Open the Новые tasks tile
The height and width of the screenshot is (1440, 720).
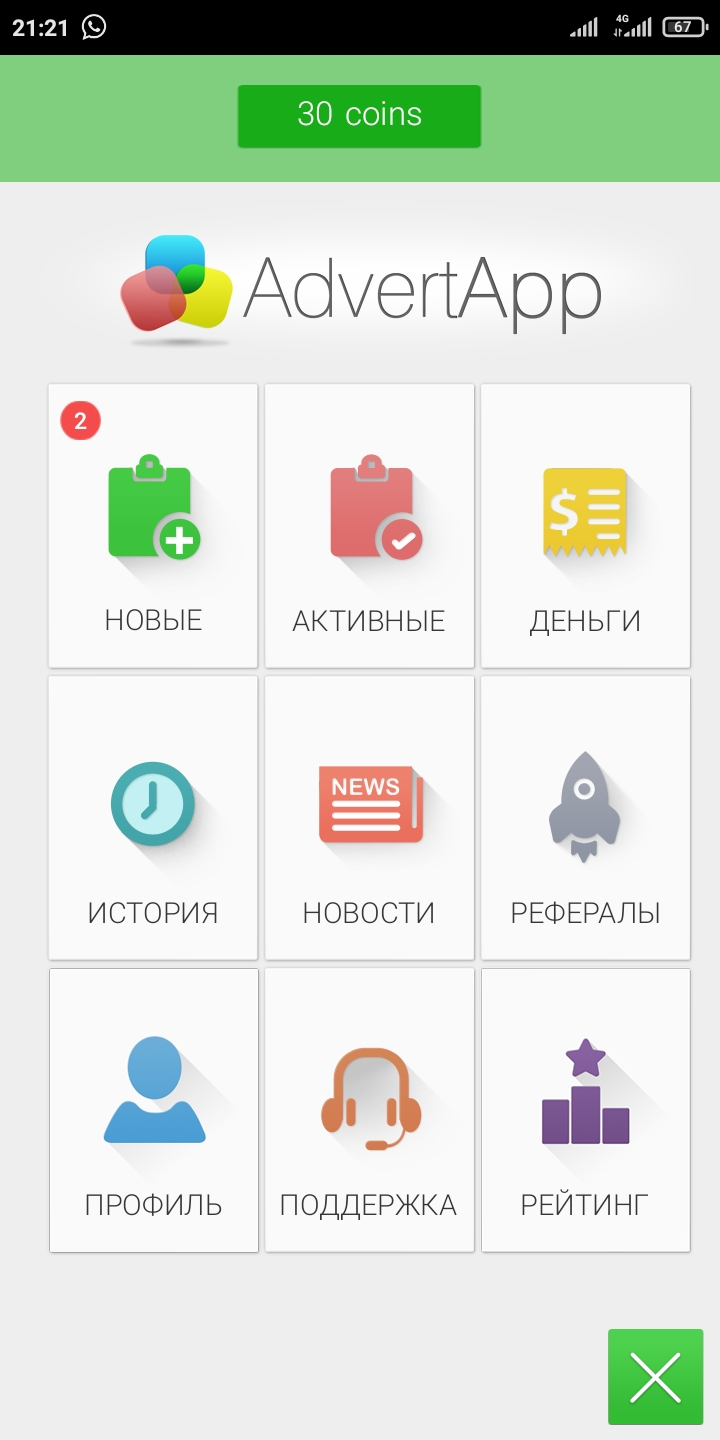pyautogui.click(x=153, y=526)
